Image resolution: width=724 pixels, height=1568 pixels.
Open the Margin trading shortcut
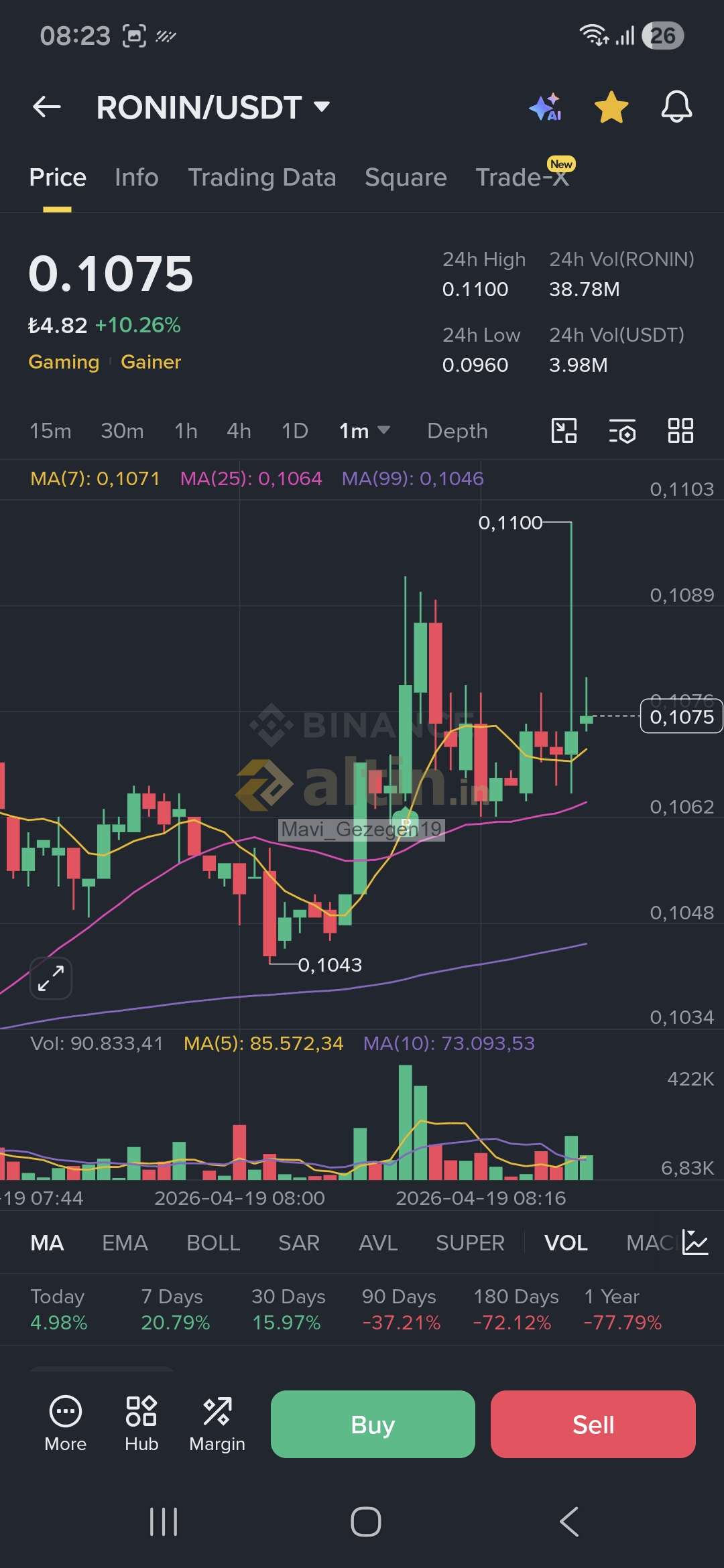[x=217, y=1424]
